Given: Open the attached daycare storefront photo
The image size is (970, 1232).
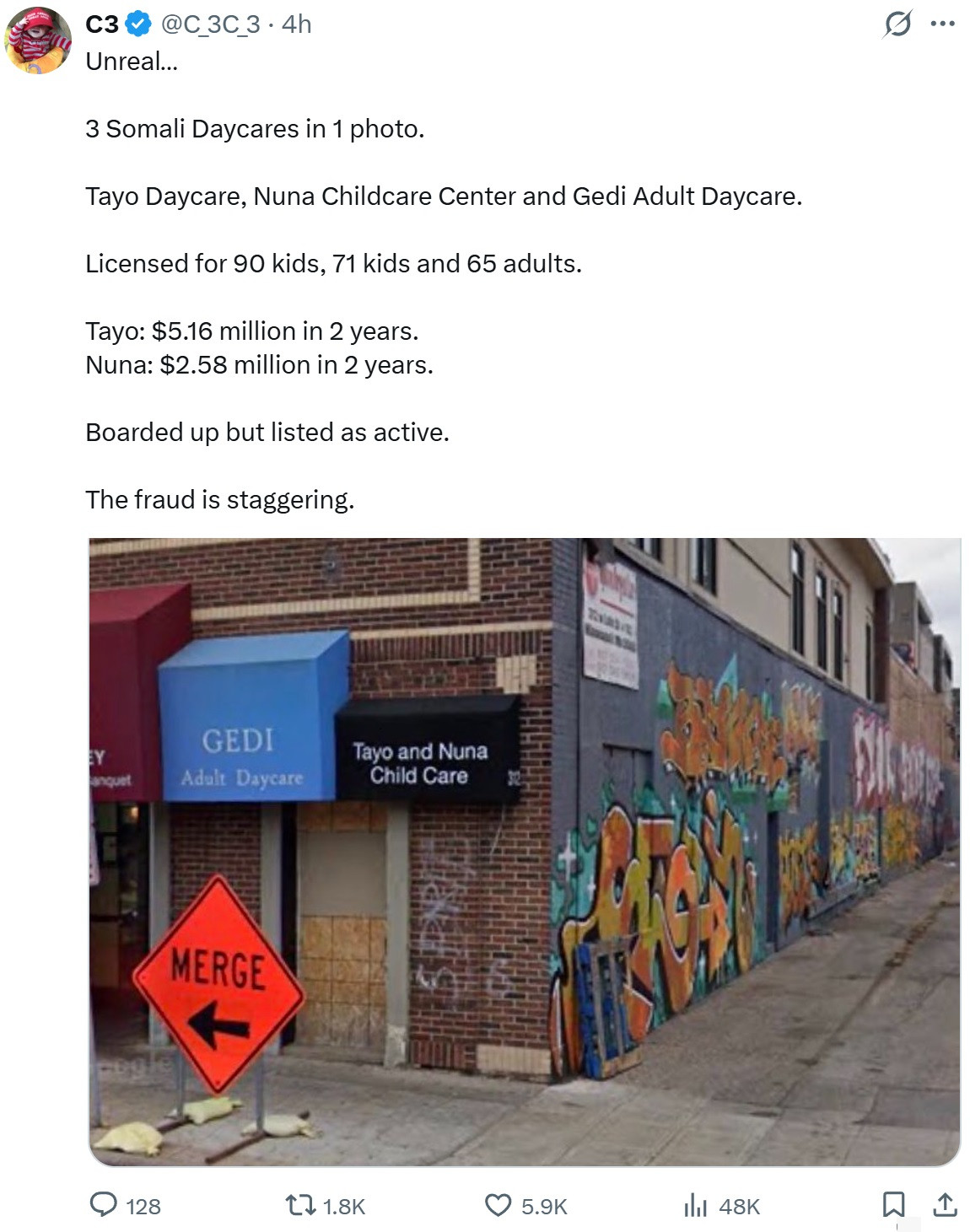Looking at the screenshot, I should 524,852.
